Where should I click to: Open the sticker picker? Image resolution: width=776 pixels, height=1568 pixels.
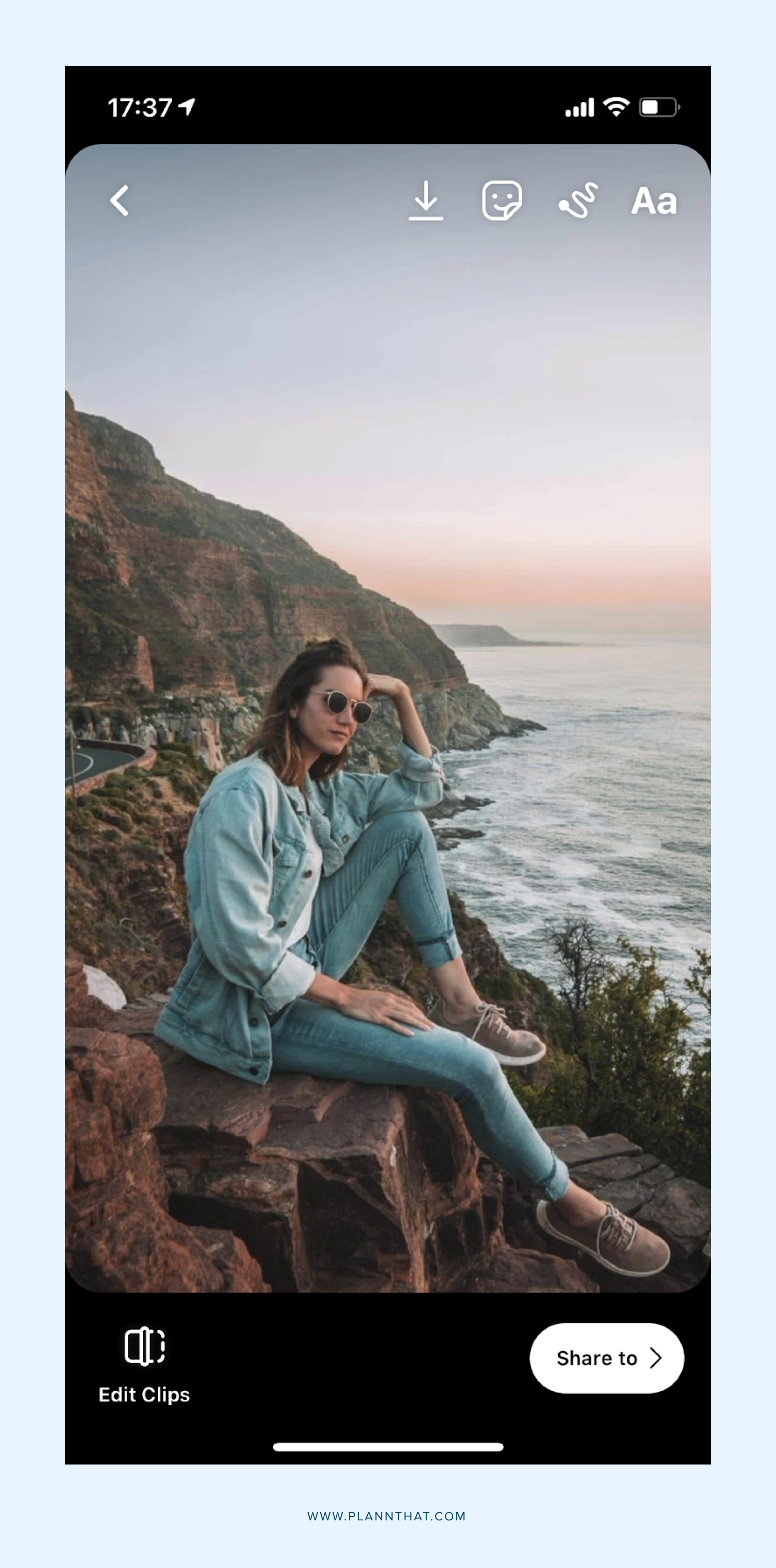(501, 200)
